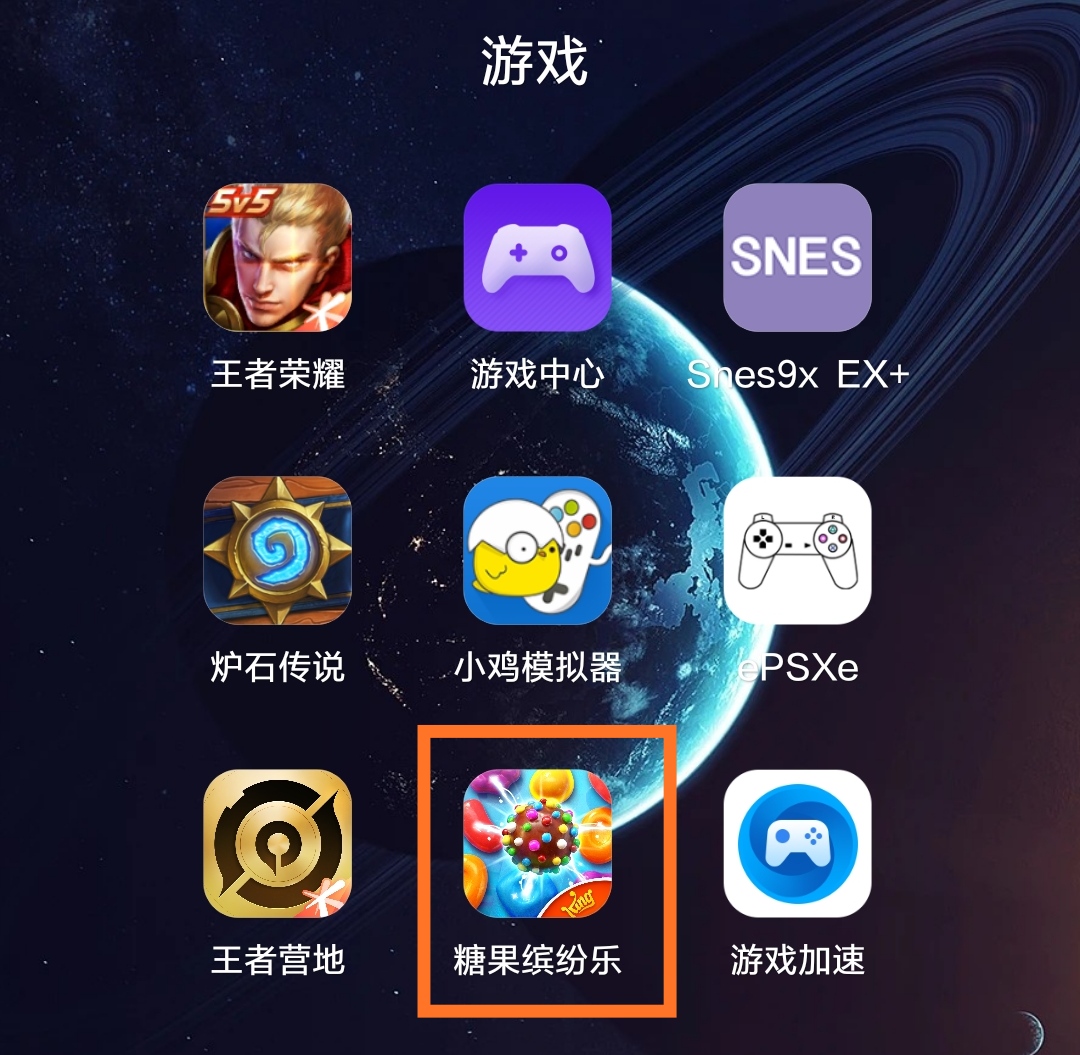The width and height of the screenshot is (1080, 1055).
Task: Start 炉石传说 game
Action: [277, 550]
